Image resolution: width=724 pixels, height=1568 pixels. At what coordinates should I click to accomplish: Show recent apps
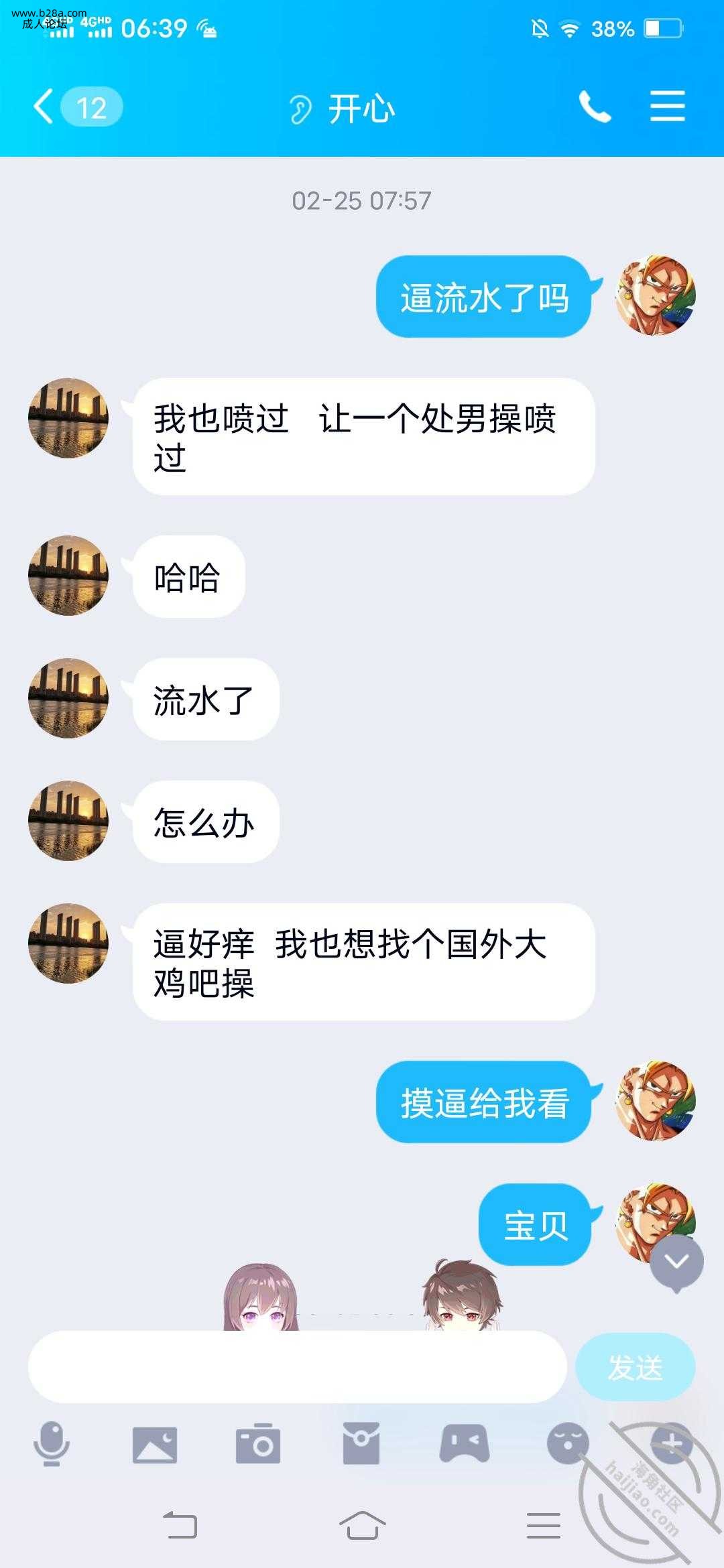543,1526
